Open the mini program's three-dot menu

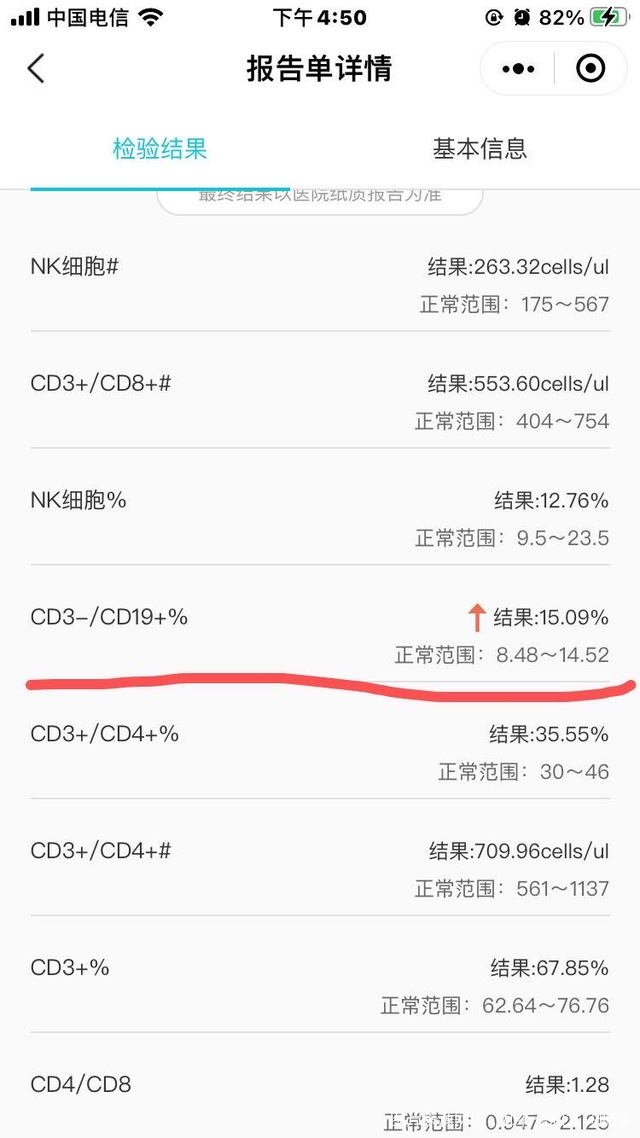(518, 69)
